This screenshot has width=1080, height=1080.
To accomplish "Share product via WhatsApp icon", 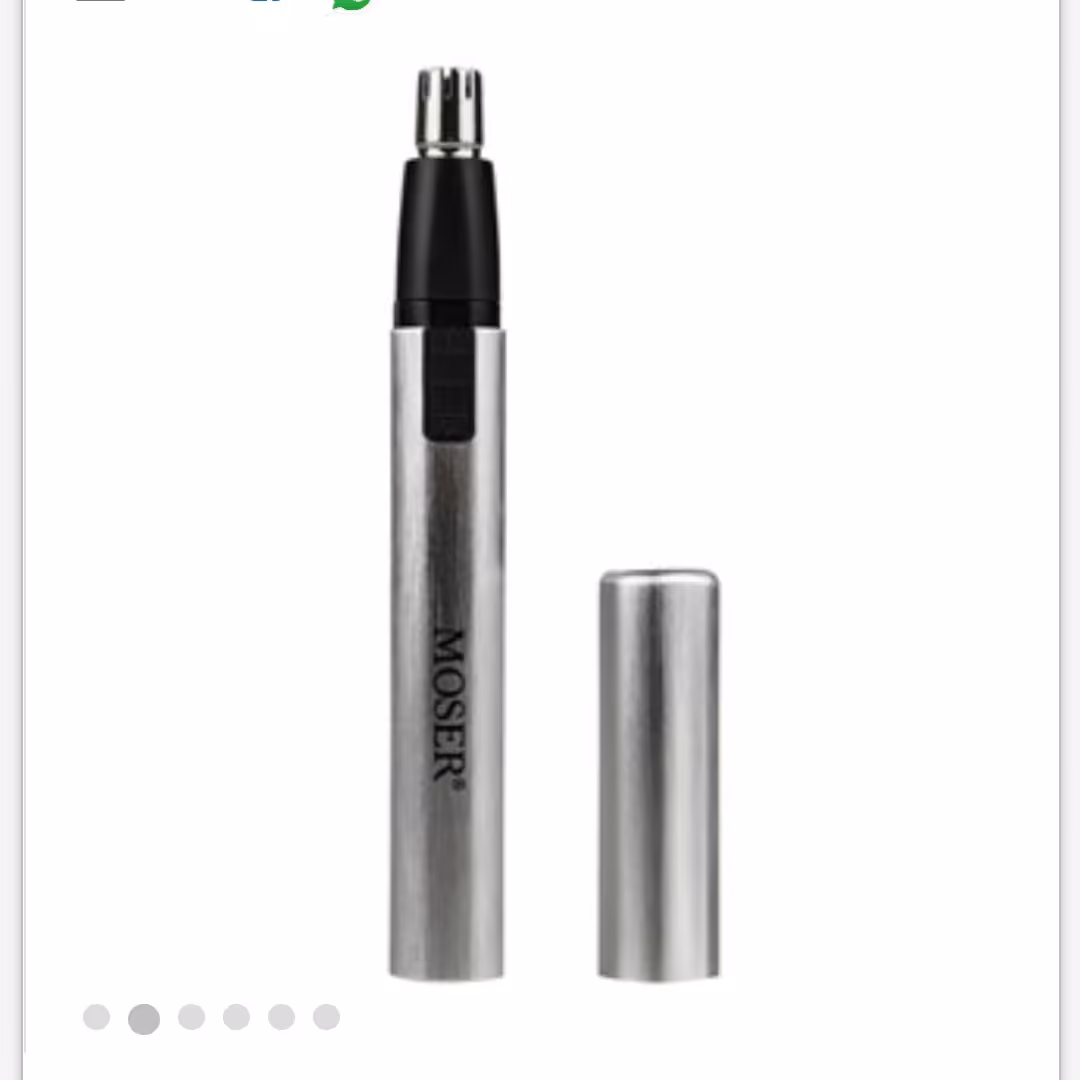I will tap(352, 3).
